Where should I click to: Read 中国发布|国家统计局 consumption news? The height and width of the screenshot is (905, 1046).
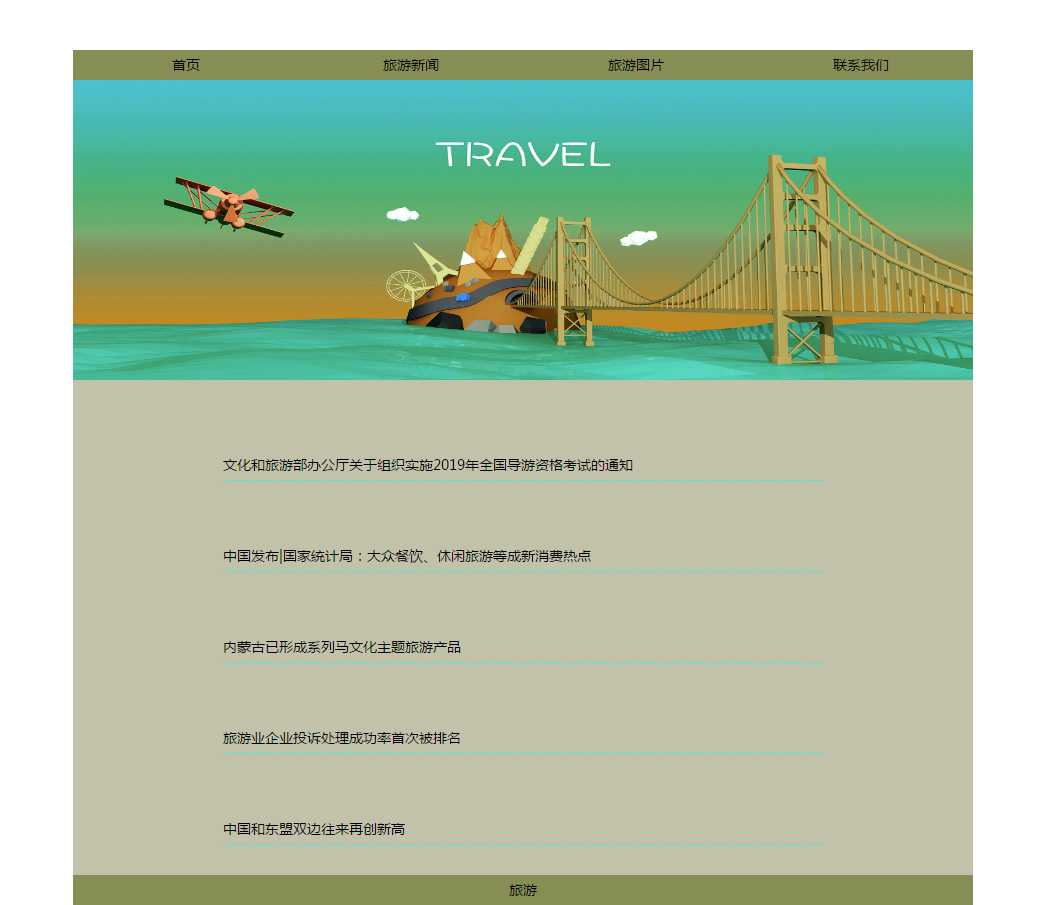point(407,556)
